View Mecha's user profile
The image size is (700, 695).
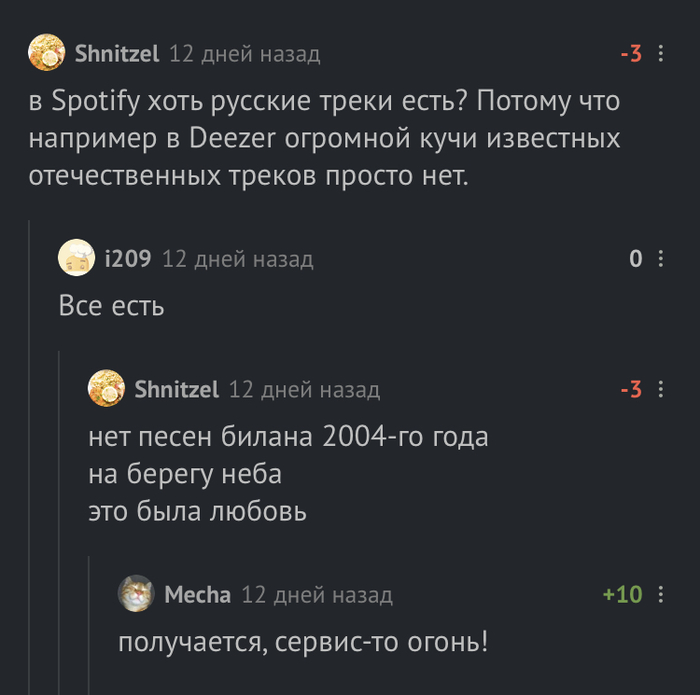click(x=197, y=594)
